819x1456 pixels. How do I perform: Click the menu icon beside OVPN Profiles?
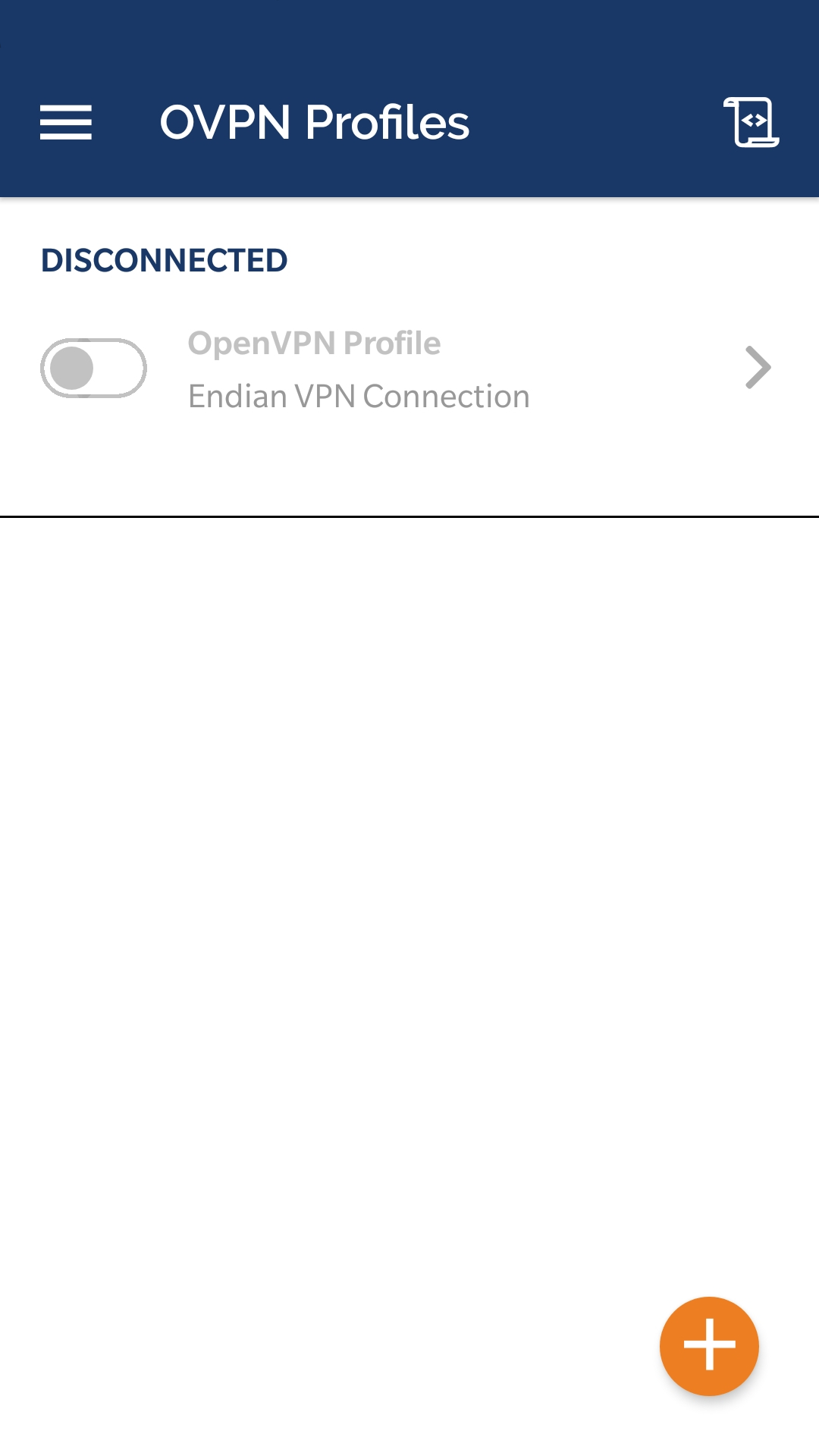(x=66, y=123)
